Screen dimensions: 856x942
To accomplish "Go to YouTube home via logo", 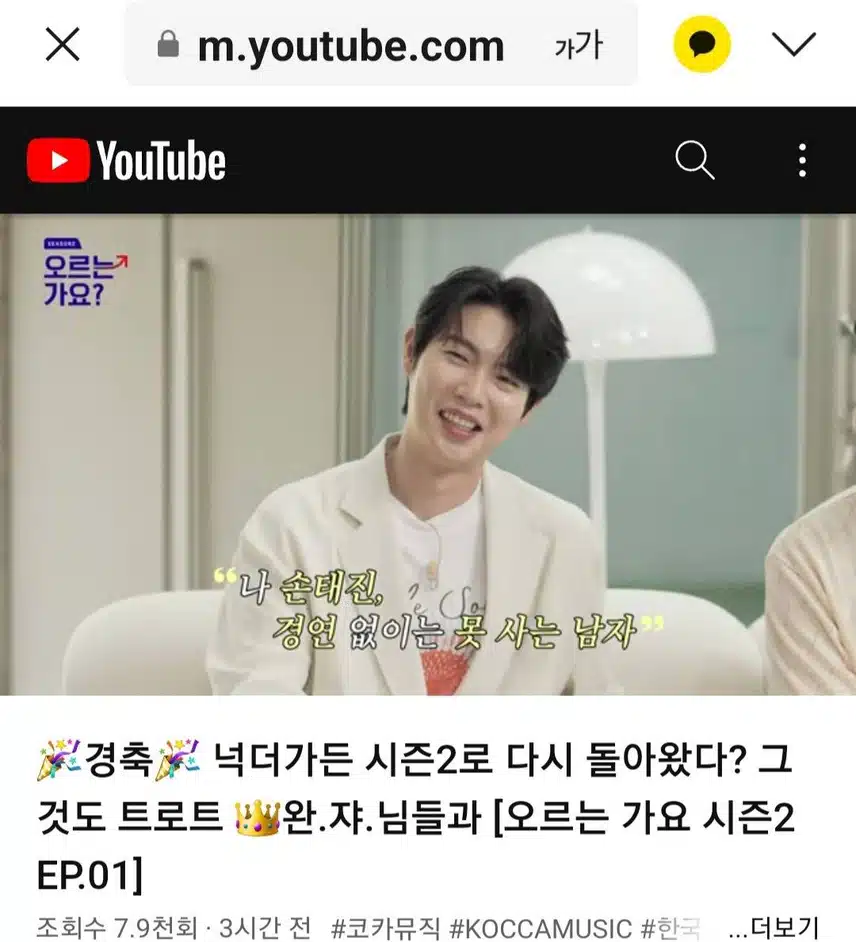I will (127, 161).
